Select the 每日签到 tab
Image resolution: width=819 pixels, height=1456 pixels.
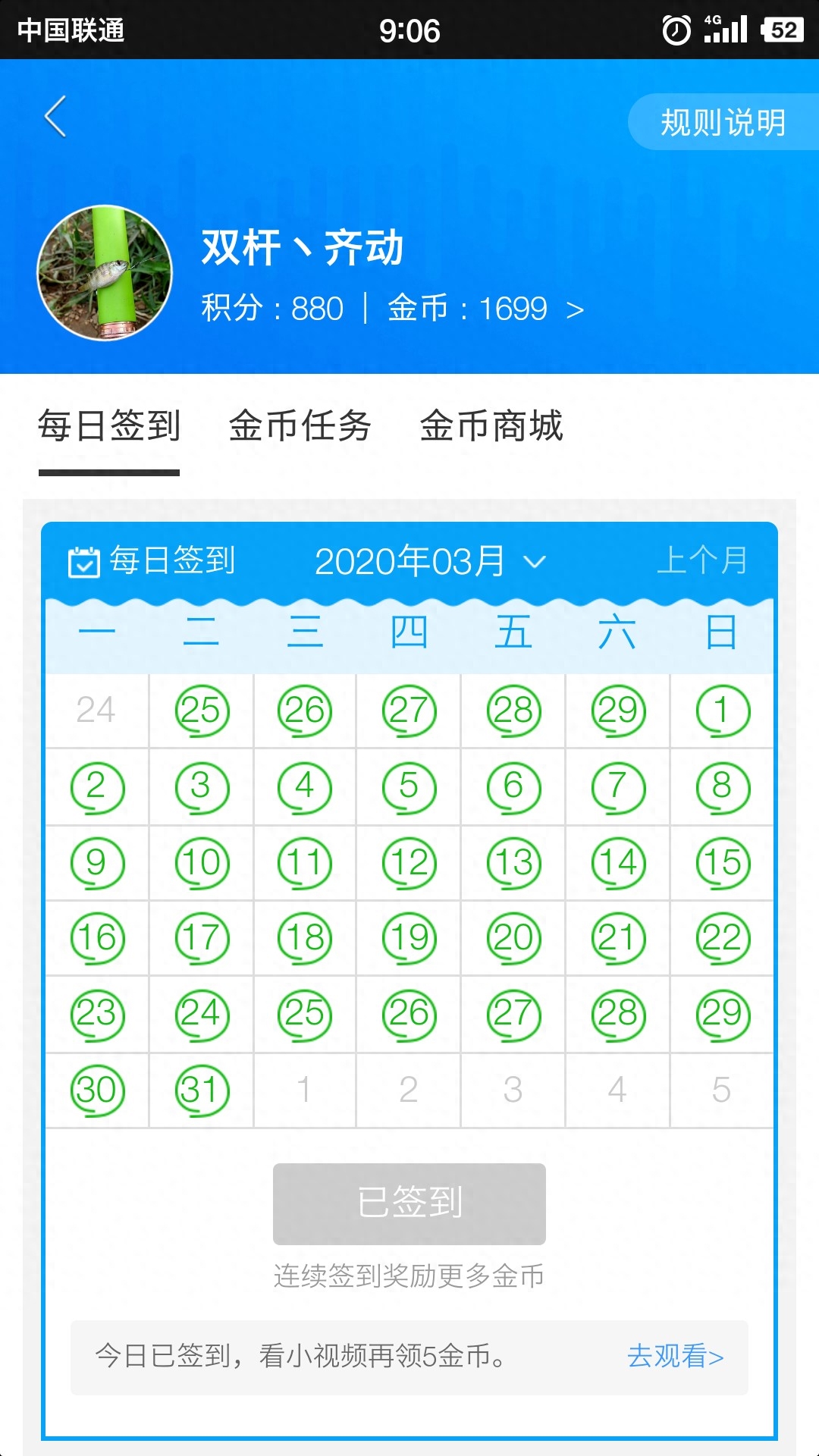click(x=109, y=425)
